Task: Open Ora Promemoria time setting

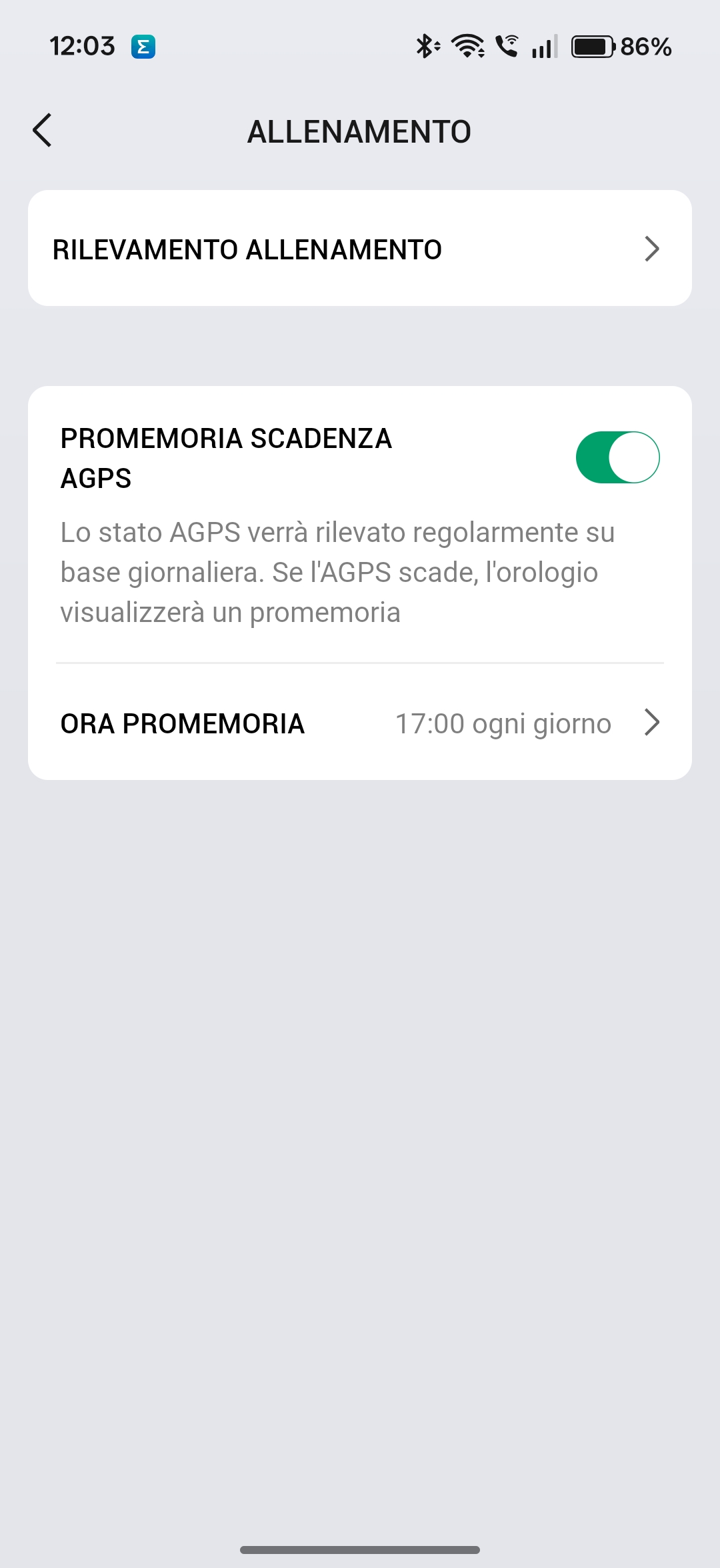Action: 360,723
